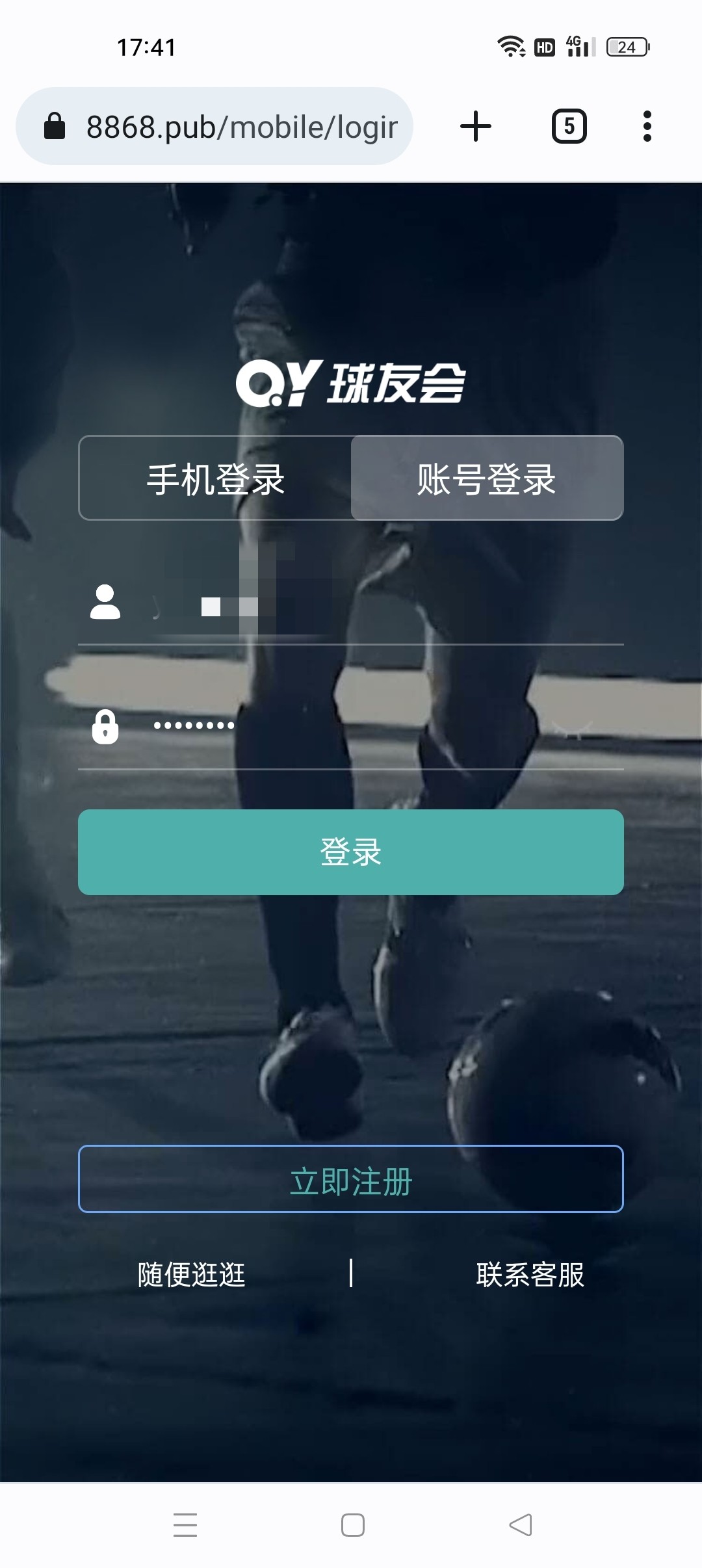
Task: Contact support via 联系客服
Action: pyautogui.click(x=530, y=1274)
